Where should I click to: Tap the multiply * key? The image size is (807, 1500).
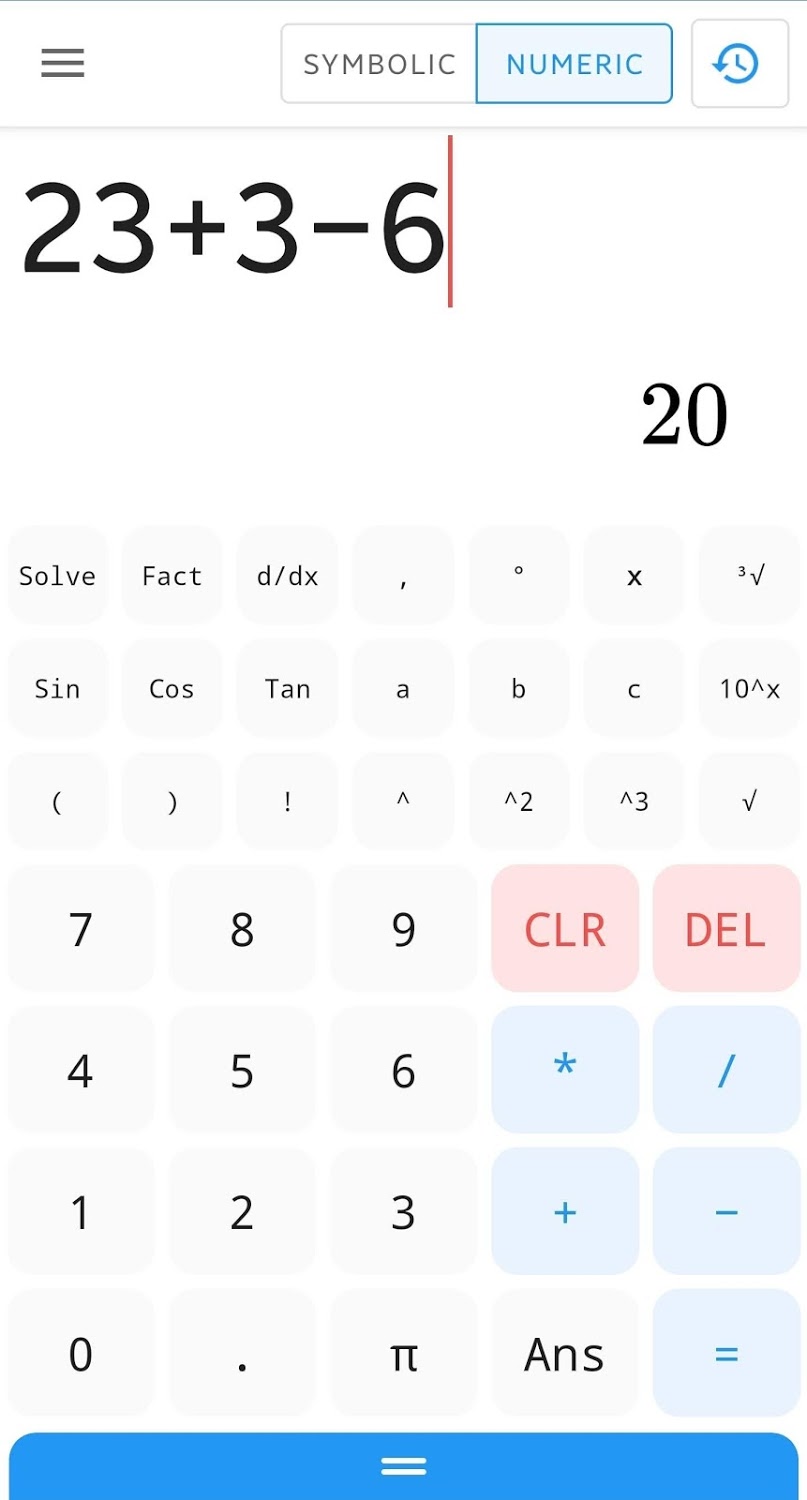pyautogui.click(x=565, y=1070)
